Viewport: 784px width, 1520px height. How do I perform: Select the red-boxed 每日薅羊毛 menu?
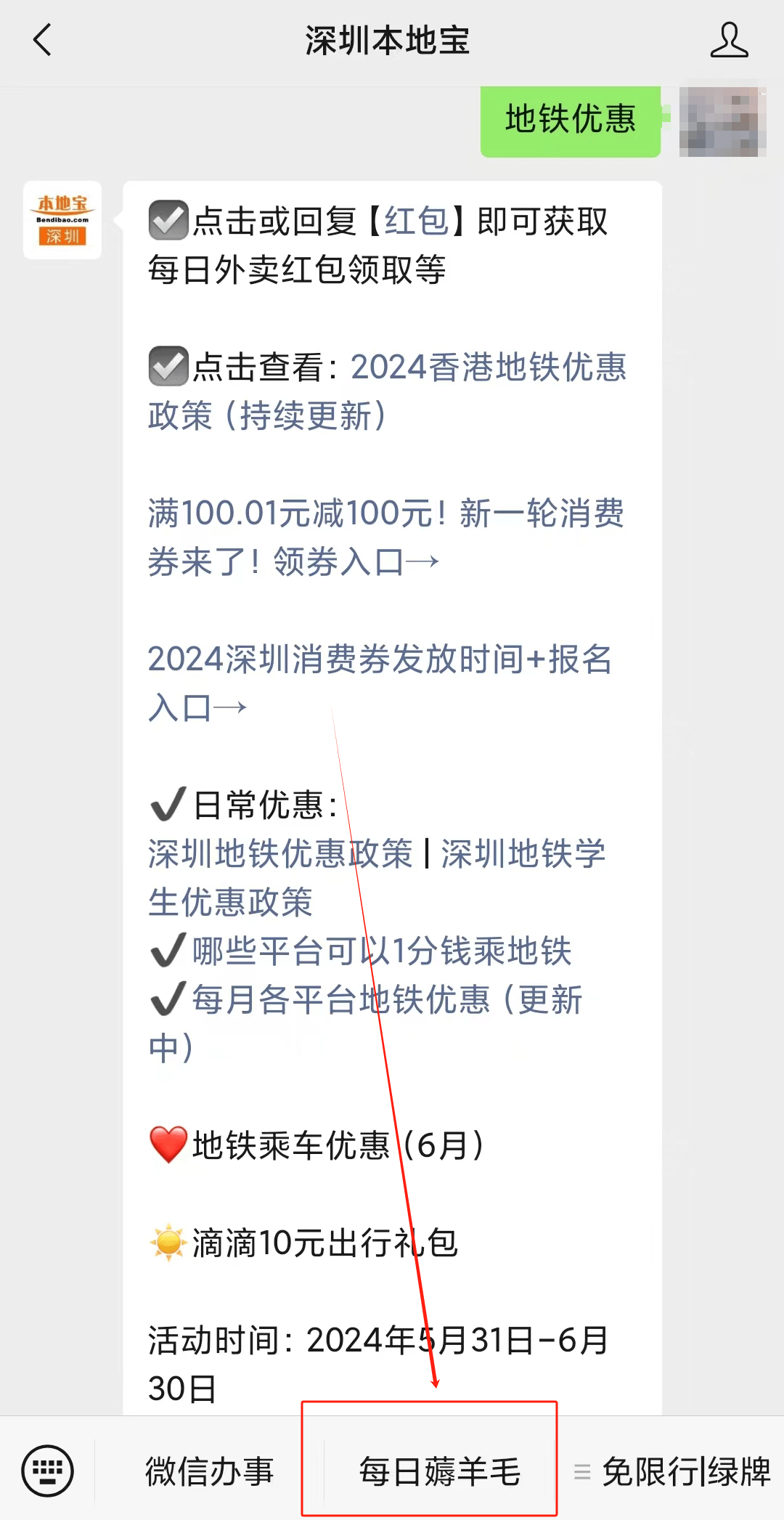tap(441, 1471)
